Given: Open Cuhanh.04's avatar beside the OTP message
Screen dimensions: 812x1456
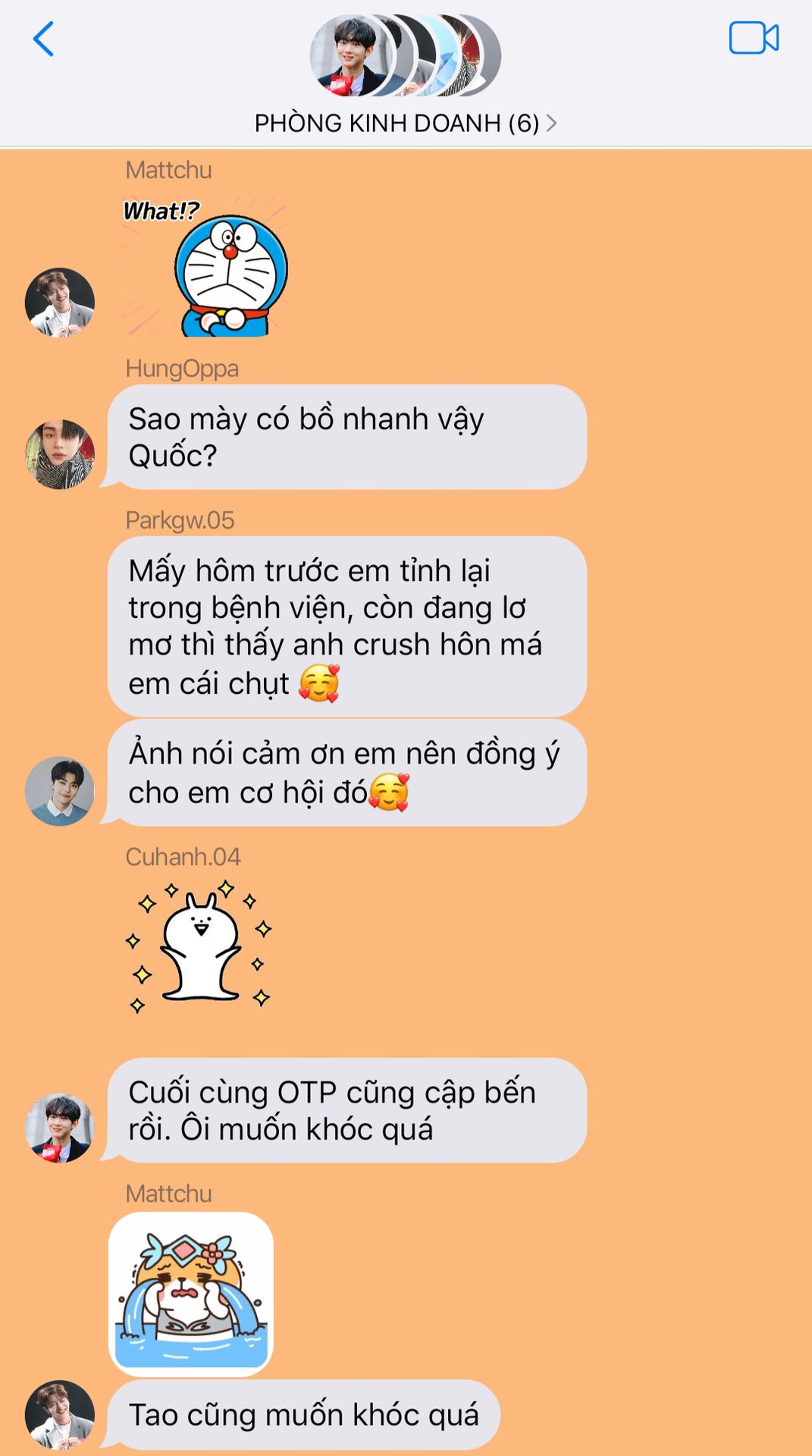Looking at the screenshot, I should click(60, 1128).
